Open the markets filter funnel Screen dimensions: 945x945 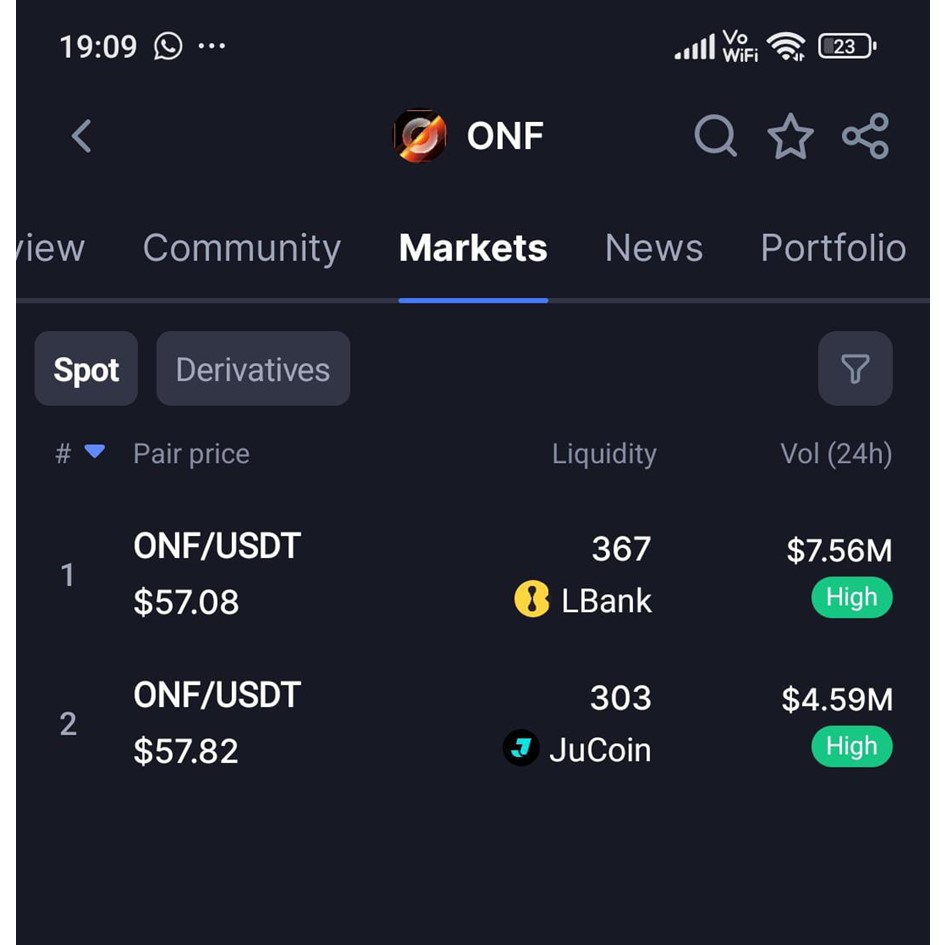tap(855, 369)
